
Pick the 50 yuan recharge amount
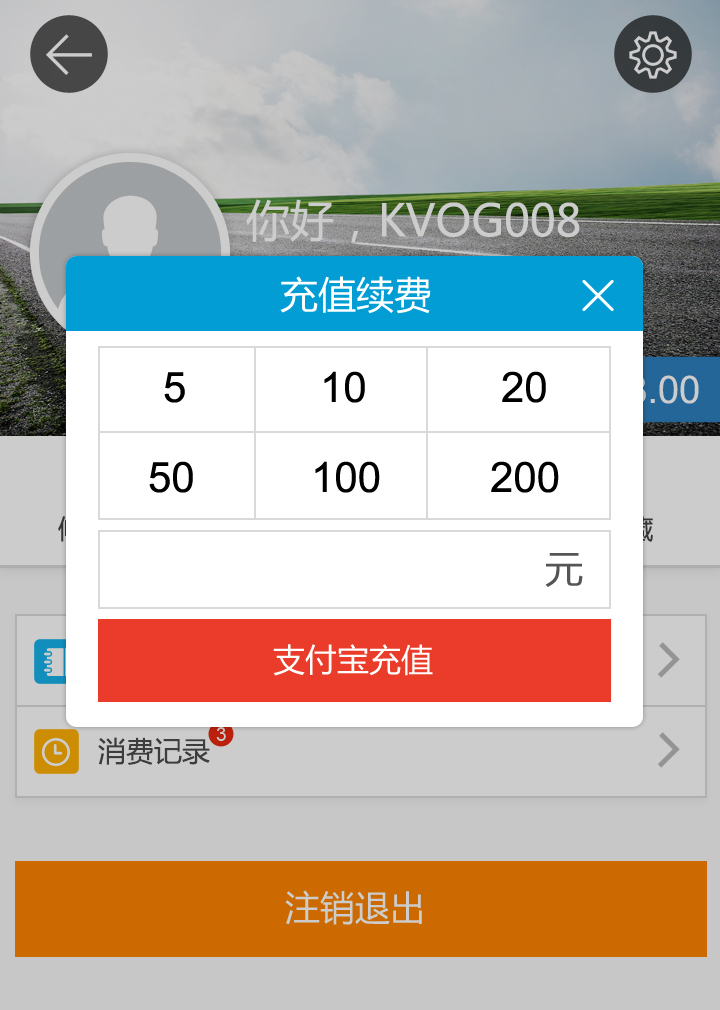click(176, 477)
